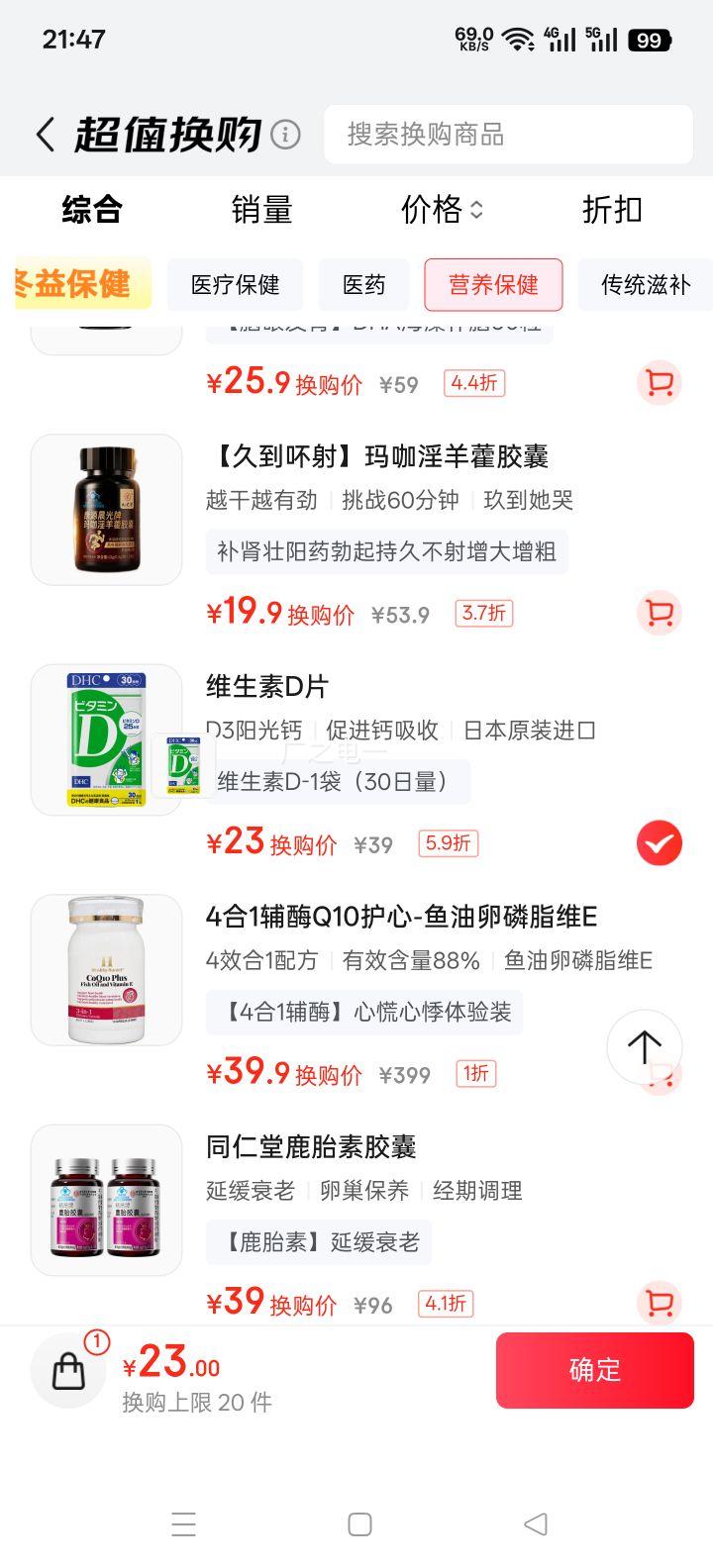Confirm selection with 确定 button

(x=594, y=1370)
